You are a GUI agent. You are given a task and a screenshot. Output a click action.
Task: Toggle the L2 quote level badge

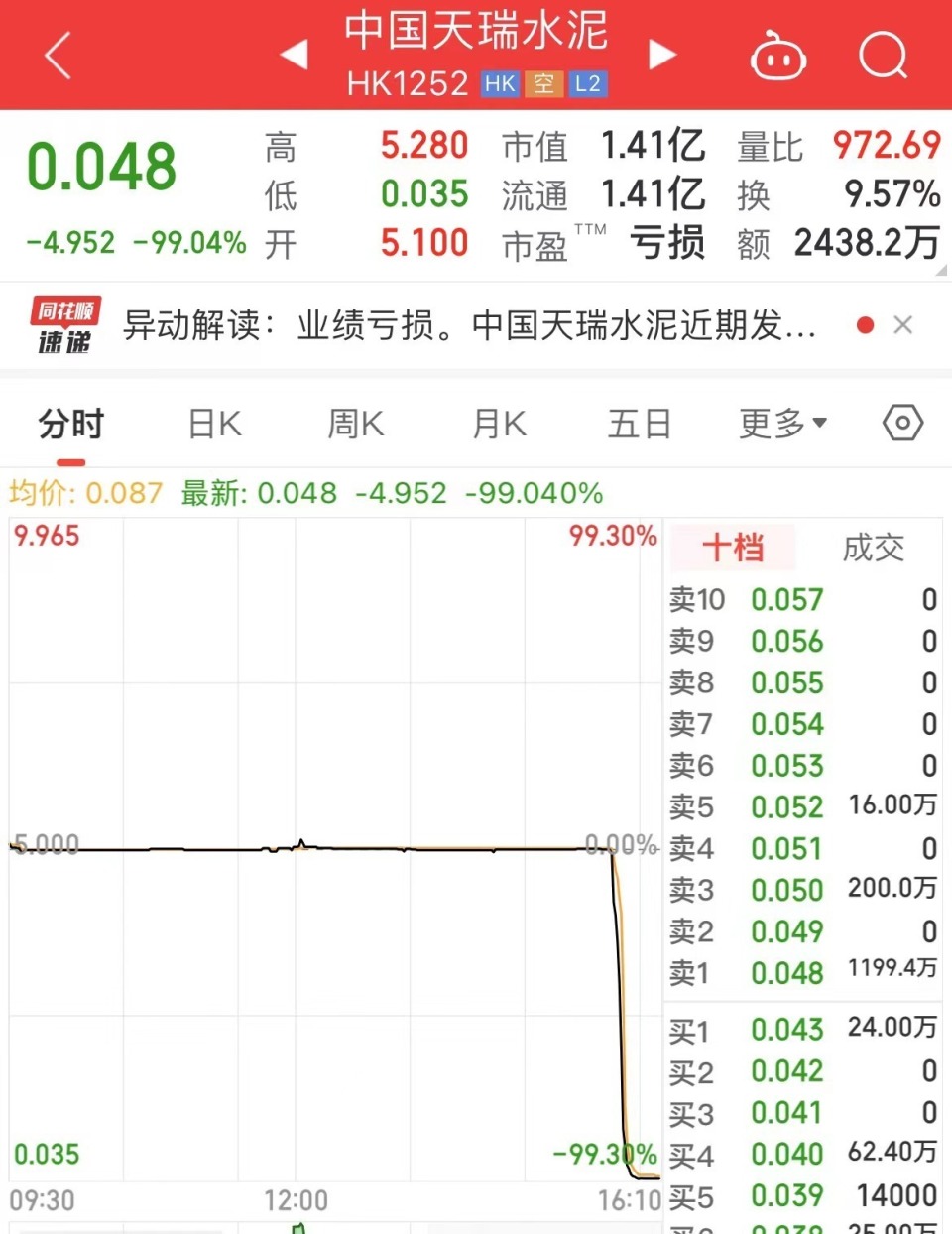(588, 84)
